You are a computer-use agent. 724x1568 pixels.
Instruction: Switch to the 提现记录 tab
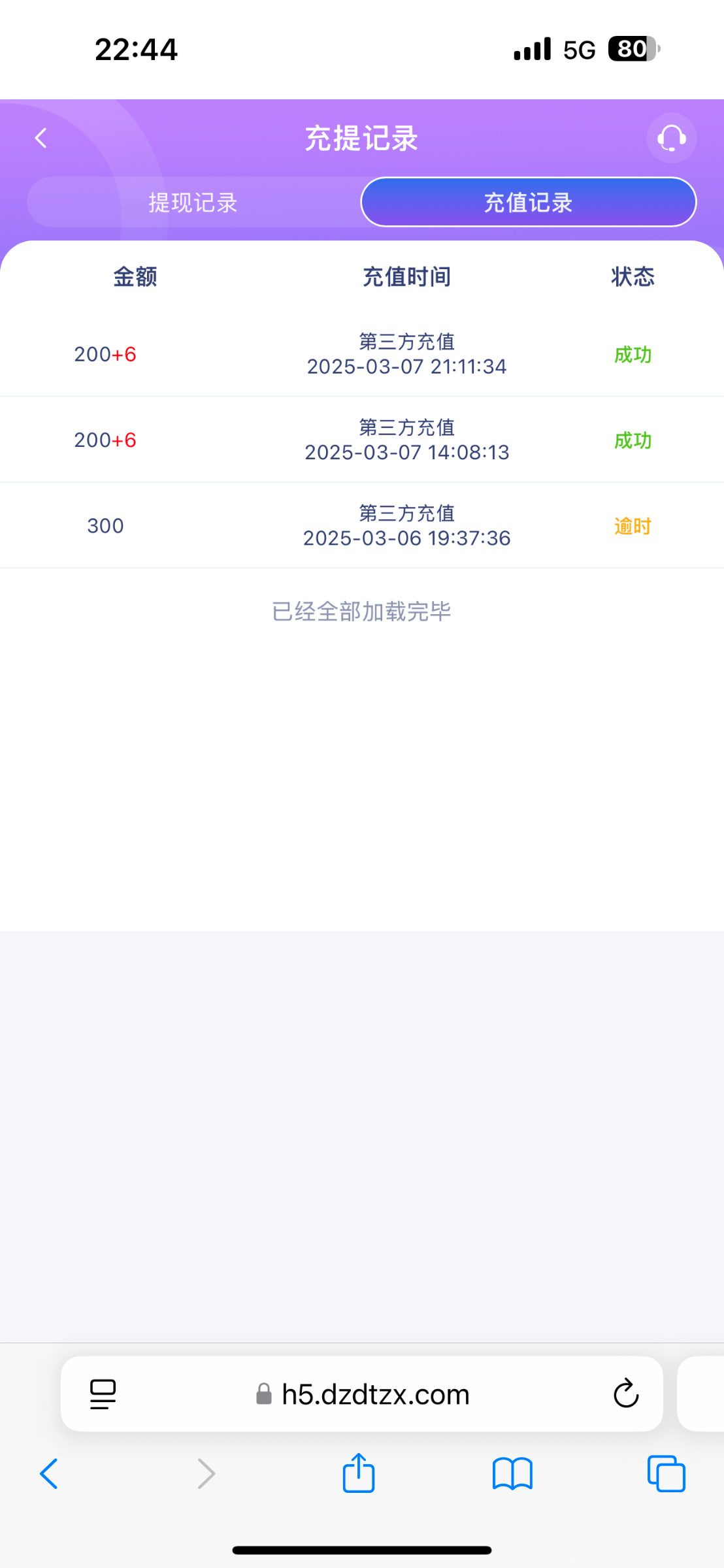193,203
